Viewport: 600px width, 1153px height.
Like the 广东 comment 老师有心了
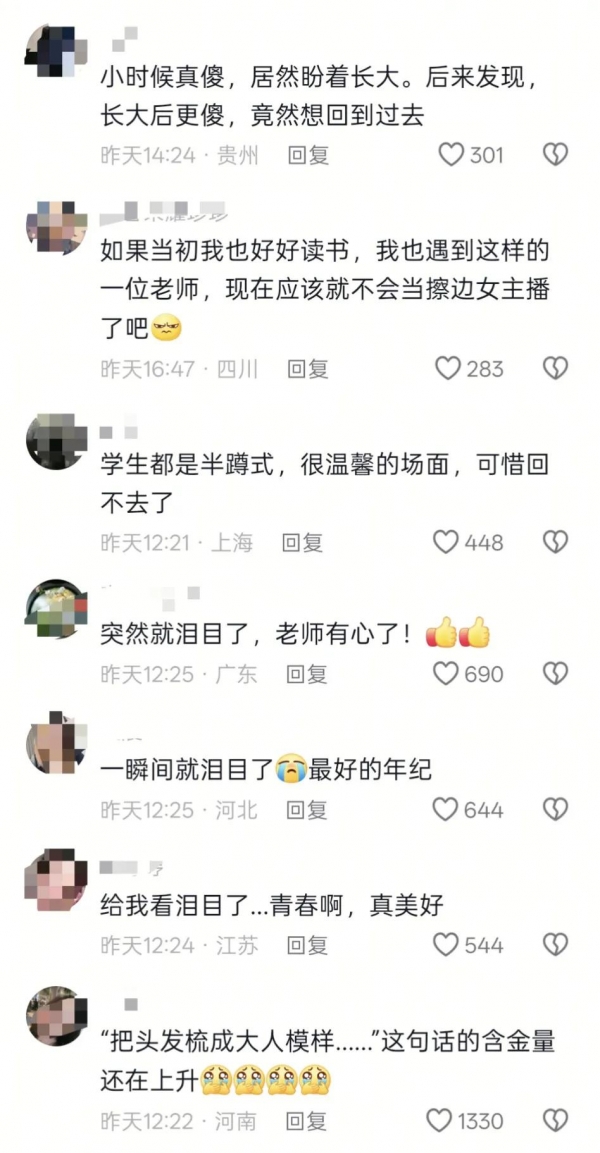coord(446,674)
